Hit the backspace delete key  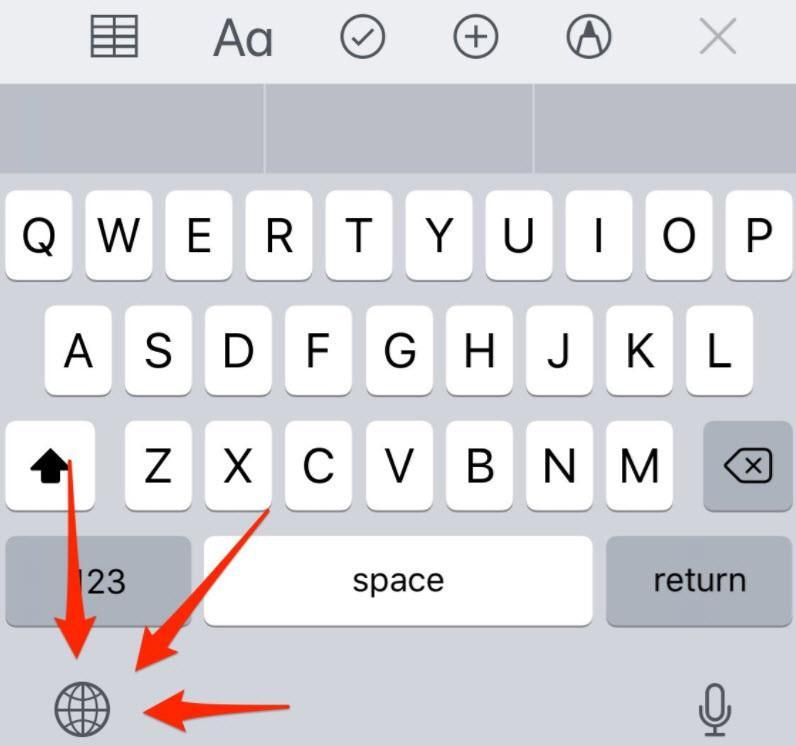pyautogui.click(x=747, y=466)
